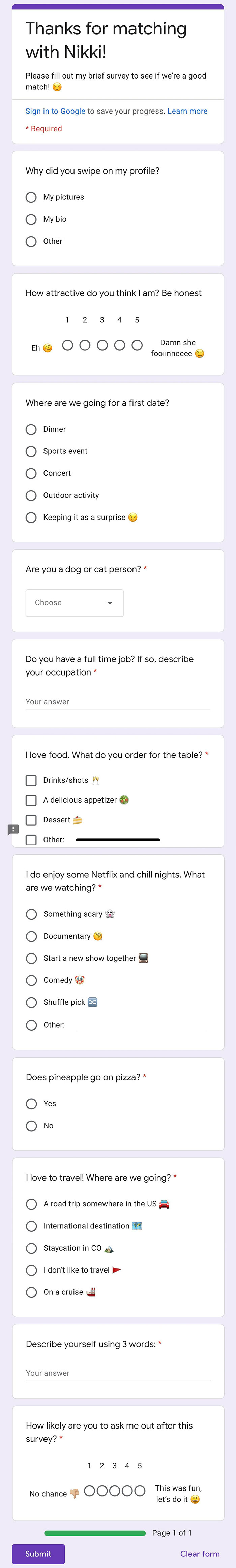Image resolution: width=236 pixels, height=1568 pixels.
Task: Clear form responses
Action: [199, 1548]
